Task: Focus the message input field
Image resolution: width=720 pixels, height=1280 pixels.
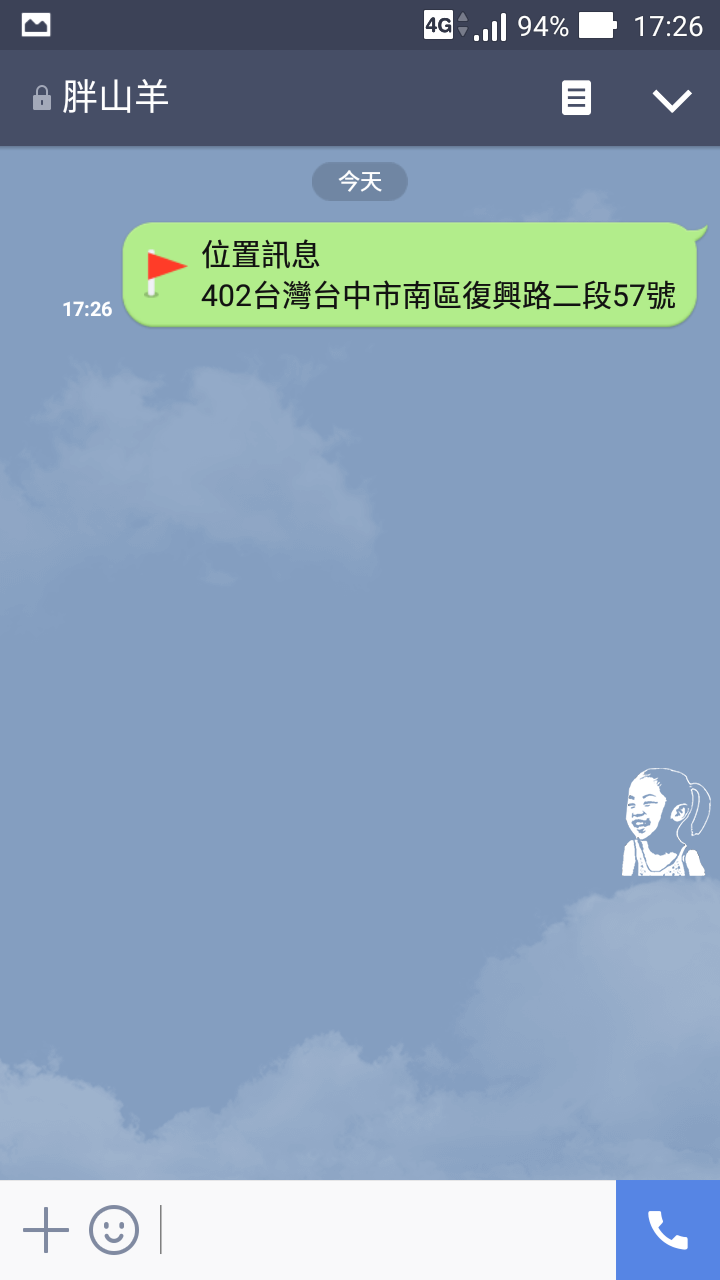Action: (385, 1230)
